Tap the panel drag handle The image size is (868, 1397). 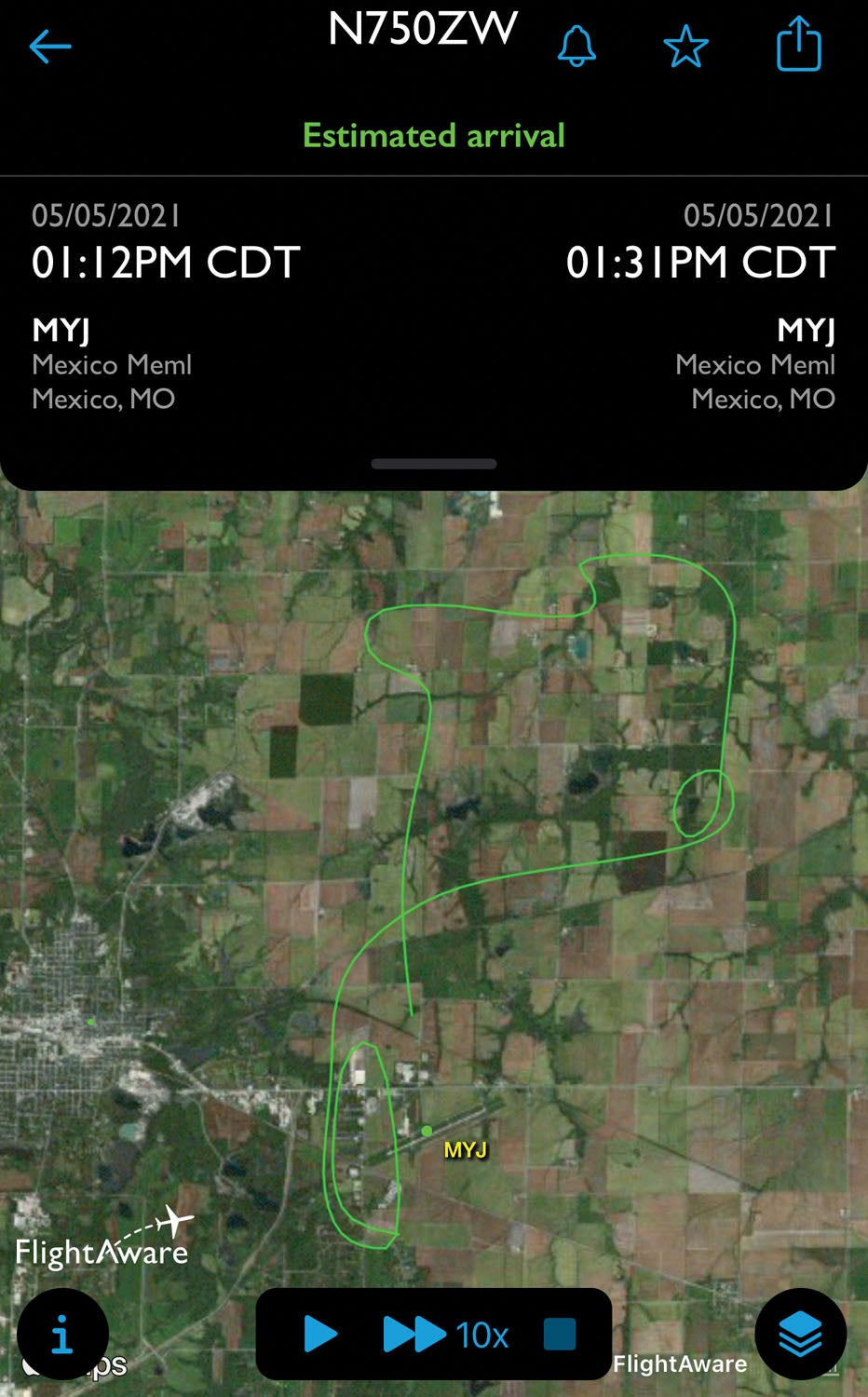434,464
